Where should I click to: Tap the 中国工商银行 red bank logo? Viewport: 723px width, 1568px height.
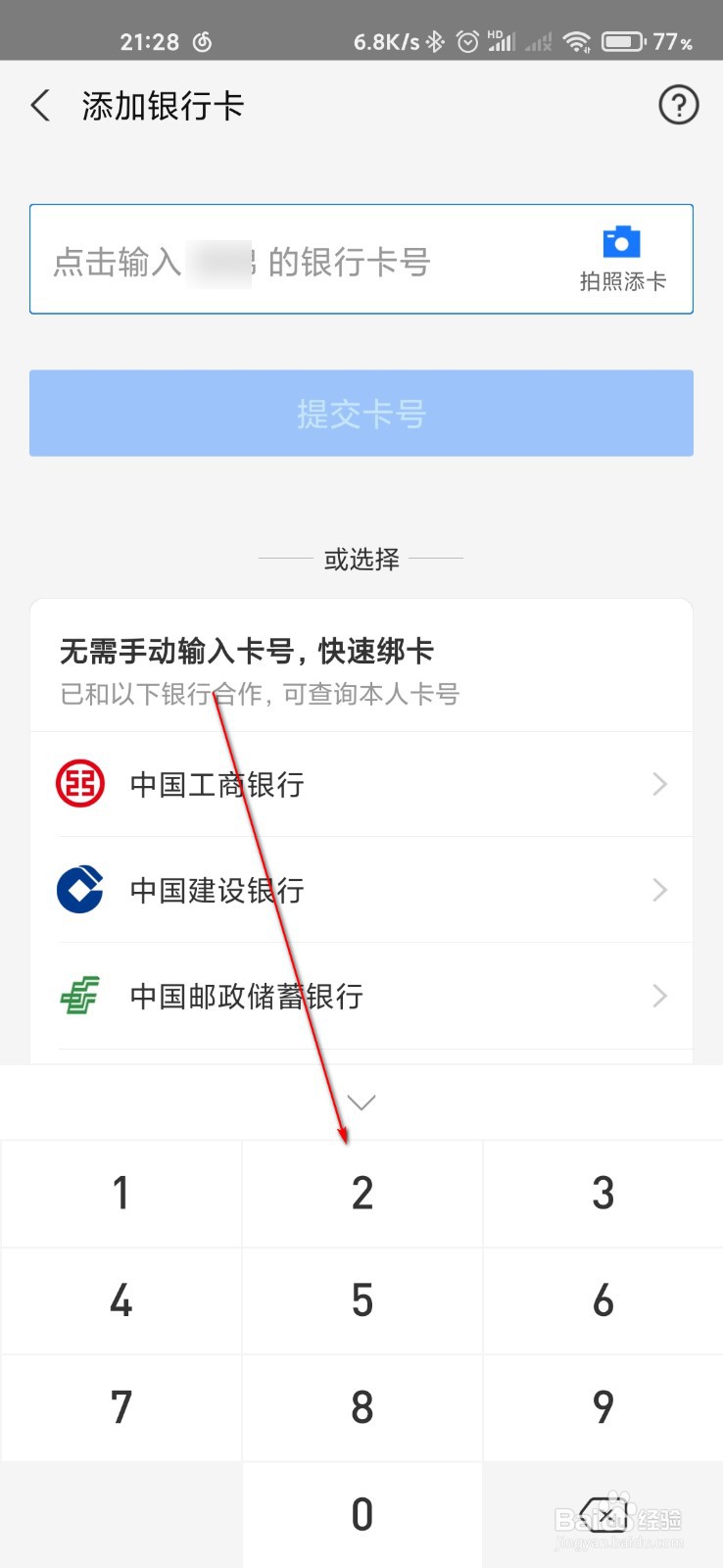(78, 783)
